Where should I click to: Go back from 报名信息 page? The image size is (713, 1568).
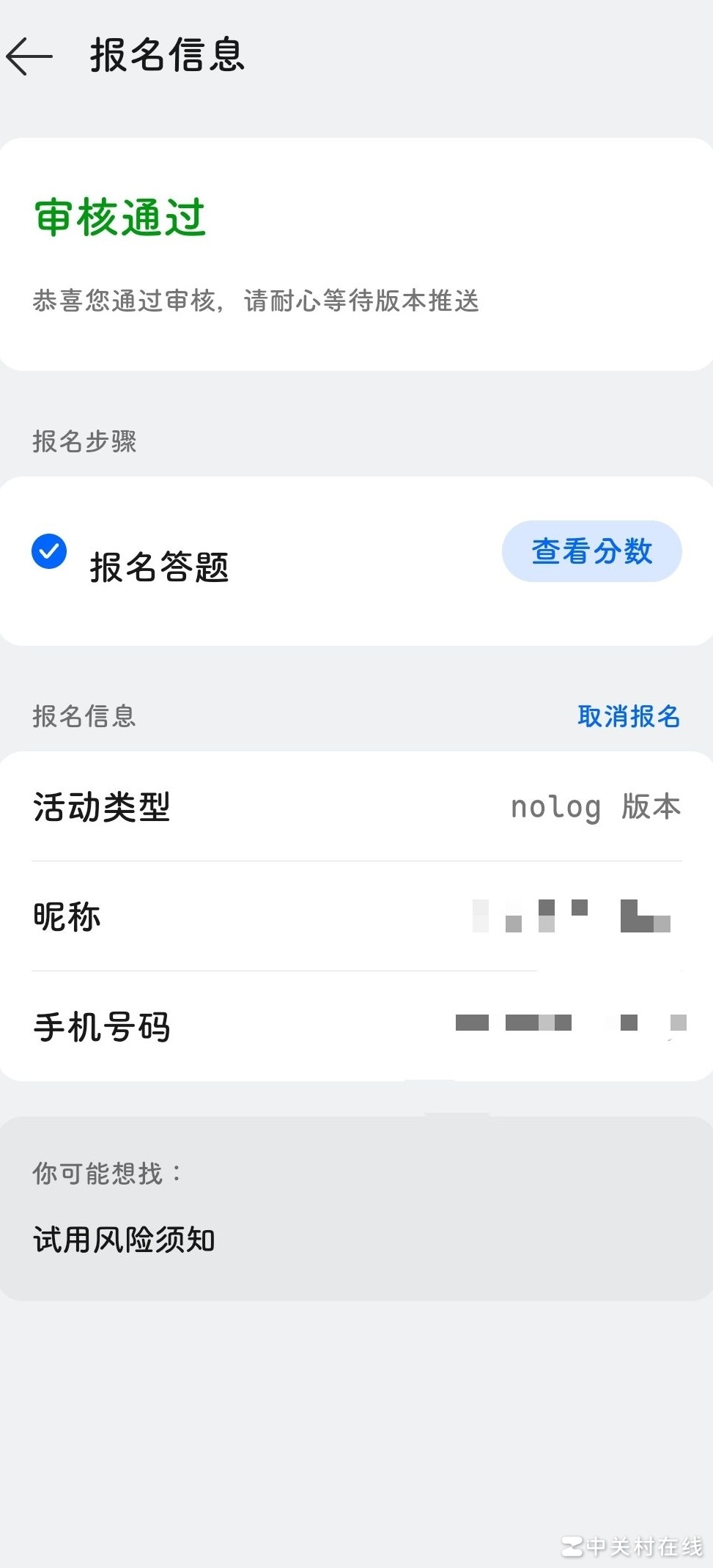pos(29,56)
